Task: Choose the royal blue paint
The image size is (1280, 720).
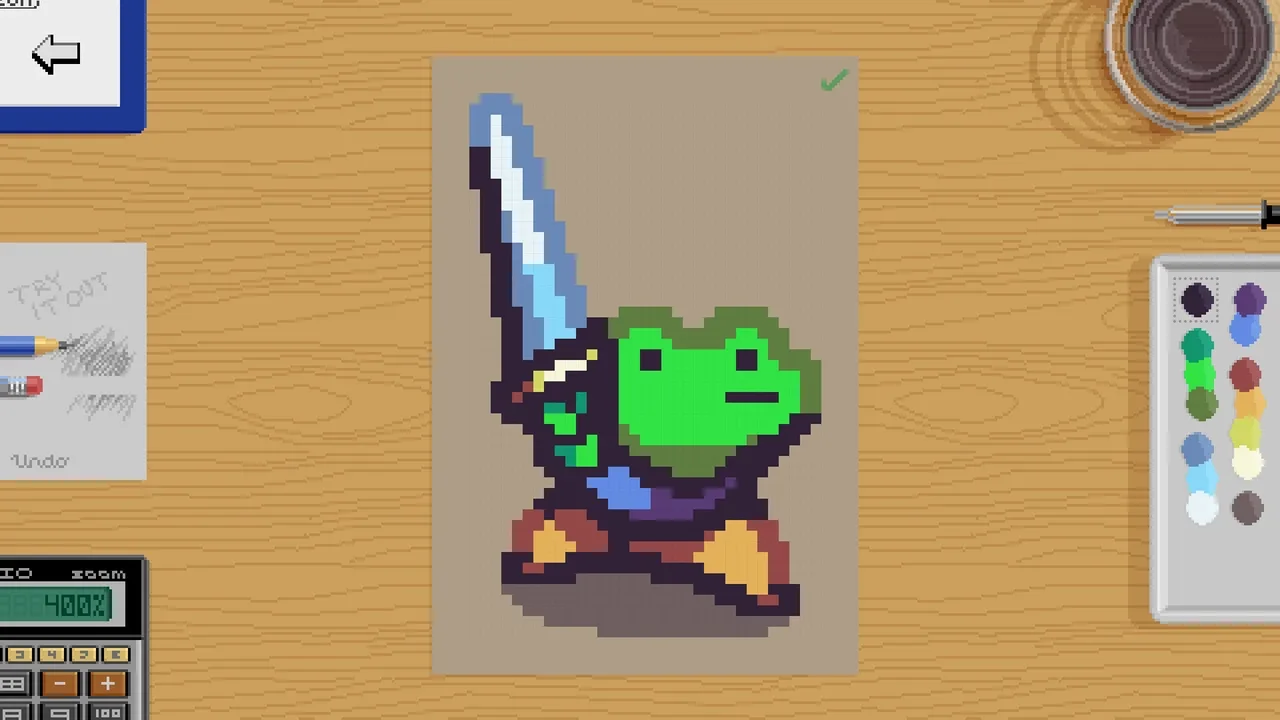Action: click(1245, 328)
